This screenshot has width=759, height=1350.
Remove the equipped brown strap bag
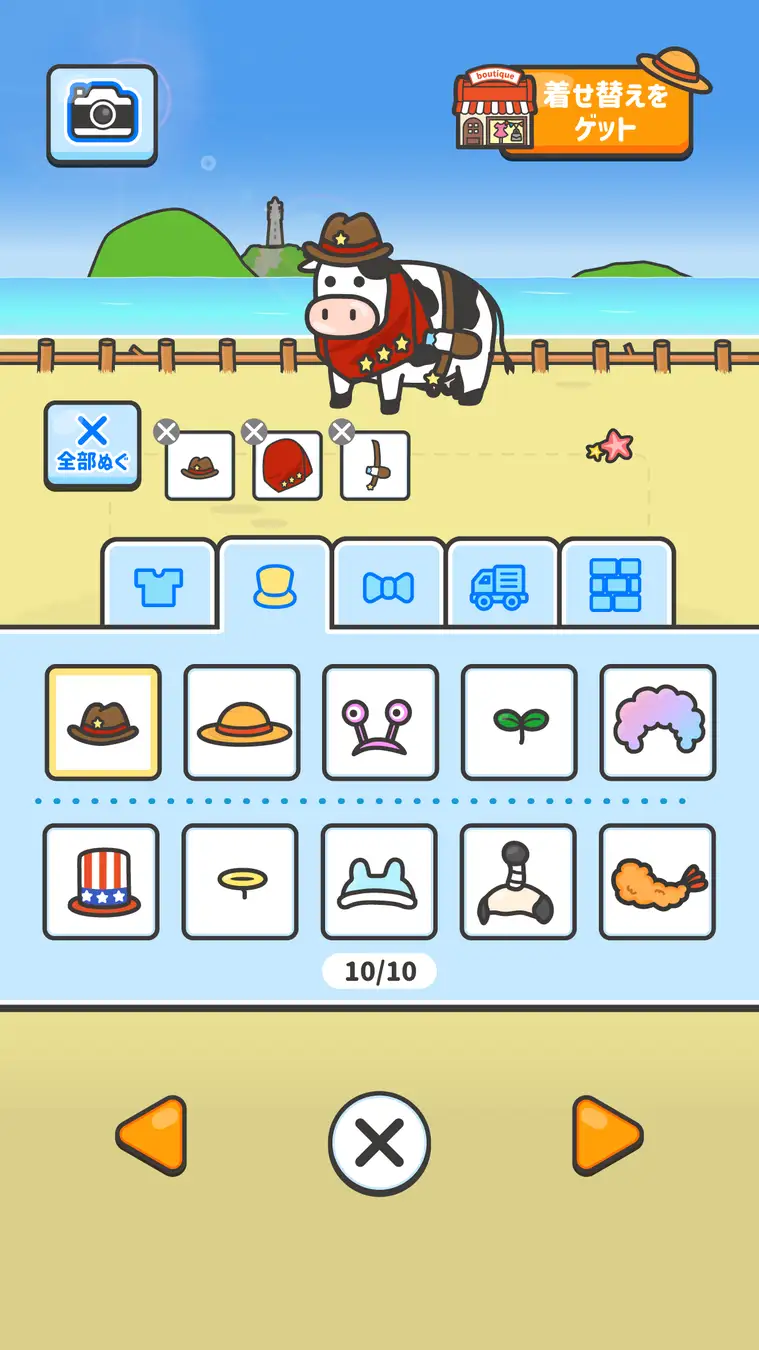[x=343, y=432]
